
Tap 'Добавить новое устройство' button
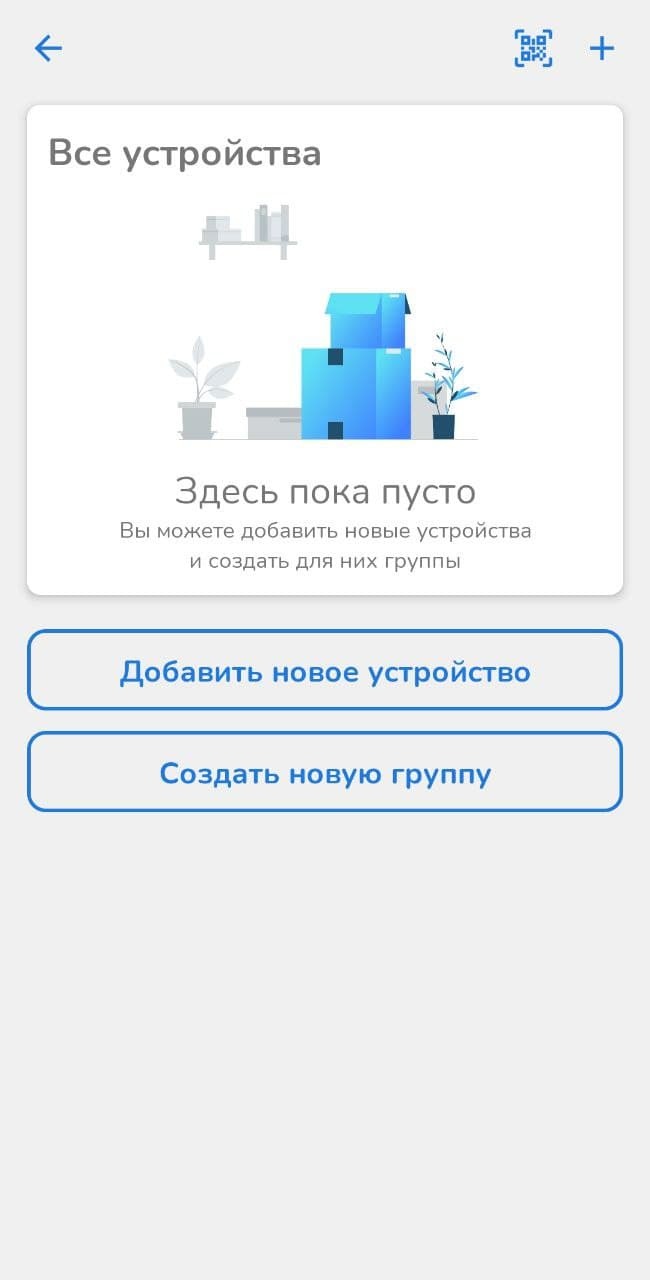click(325, 670)
